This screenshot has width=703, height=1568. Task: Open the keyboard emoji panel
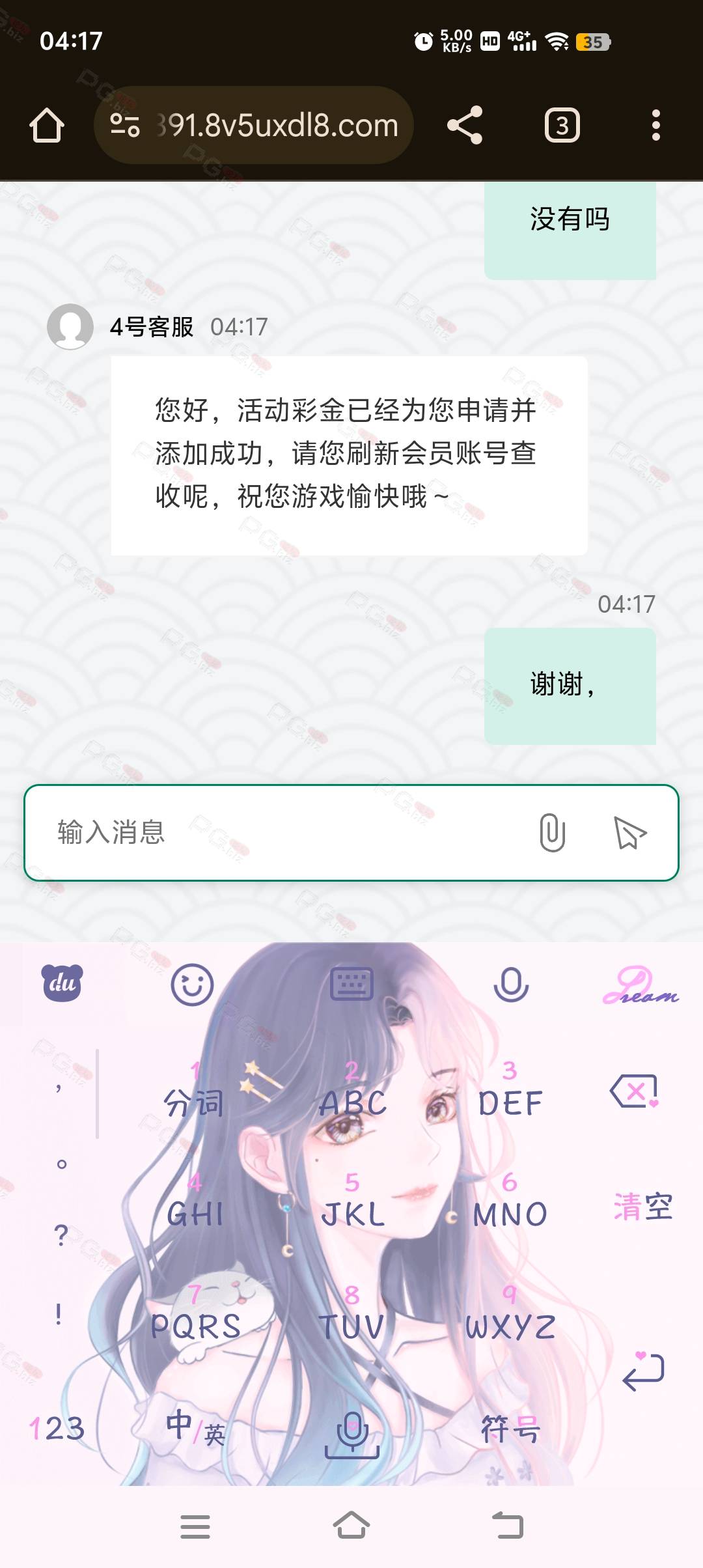pyautogui.click(x=192, y=985)
